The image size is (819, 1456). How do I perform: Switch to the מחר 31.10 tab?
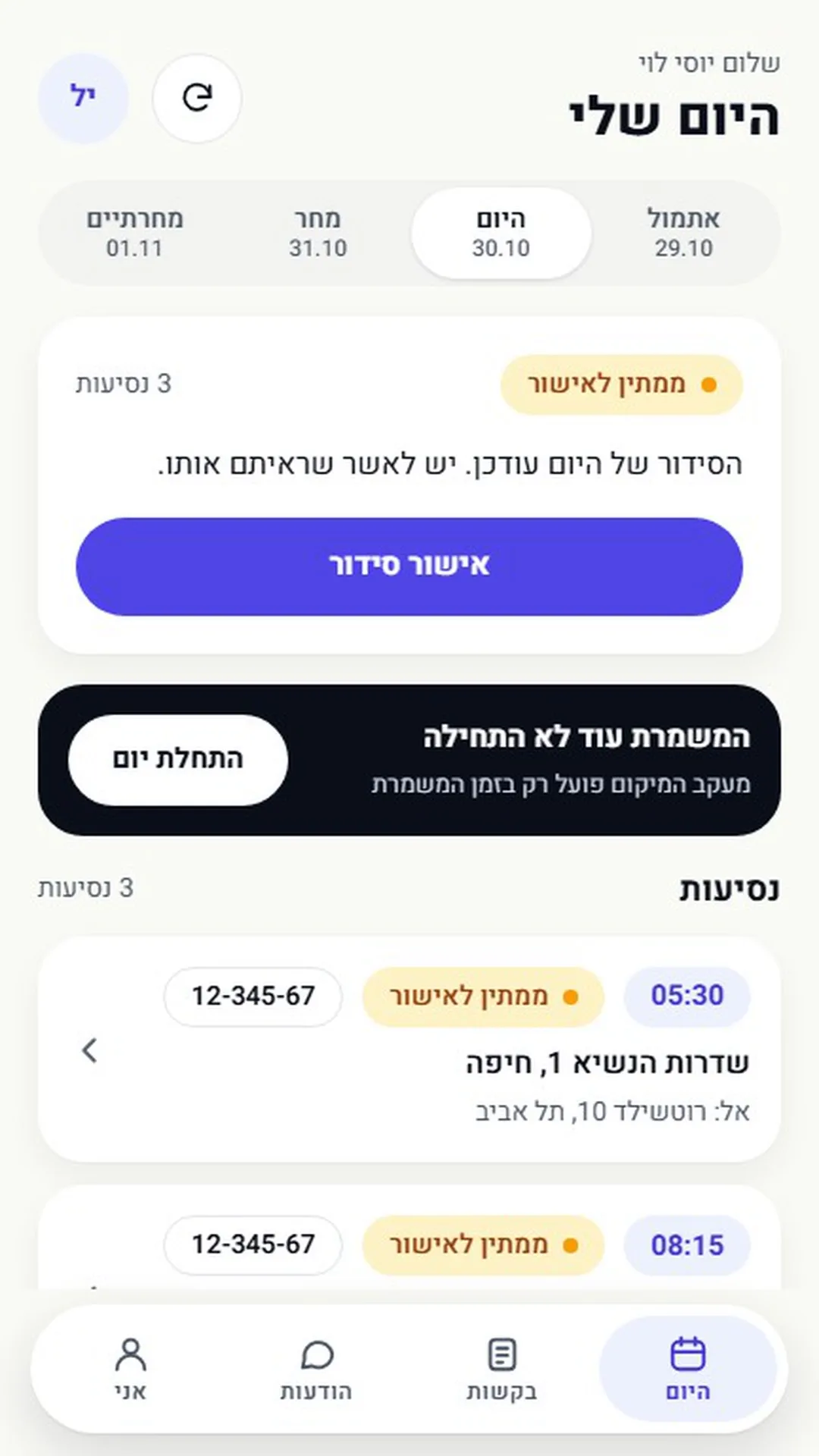pos(318,232)
